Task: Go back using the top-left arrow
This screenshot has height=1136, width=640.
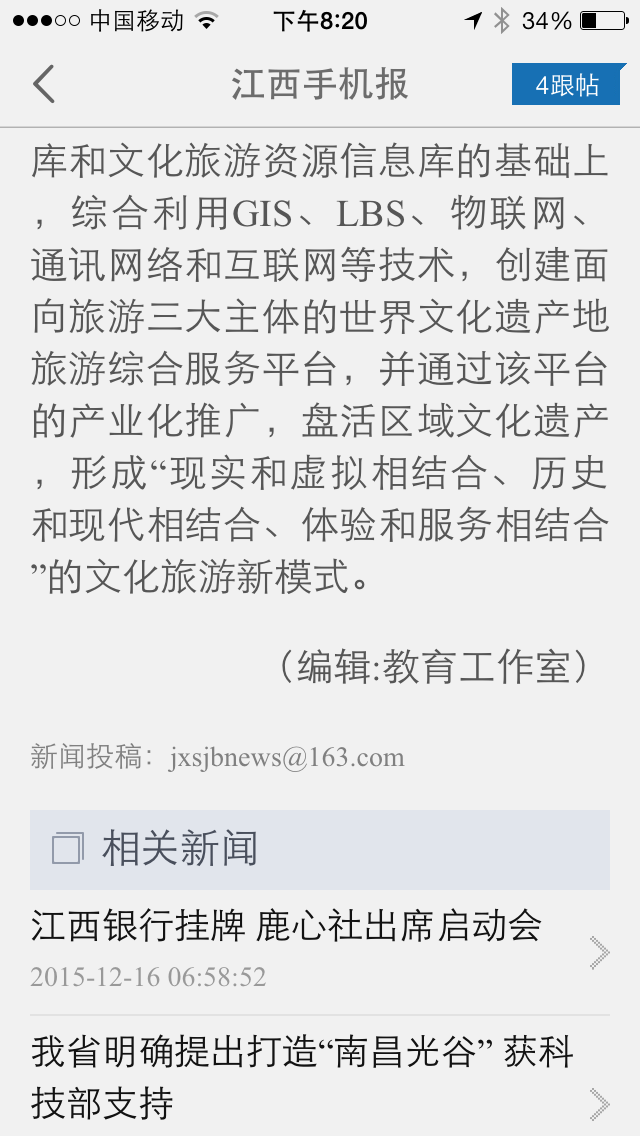Action: coord(44,84)
